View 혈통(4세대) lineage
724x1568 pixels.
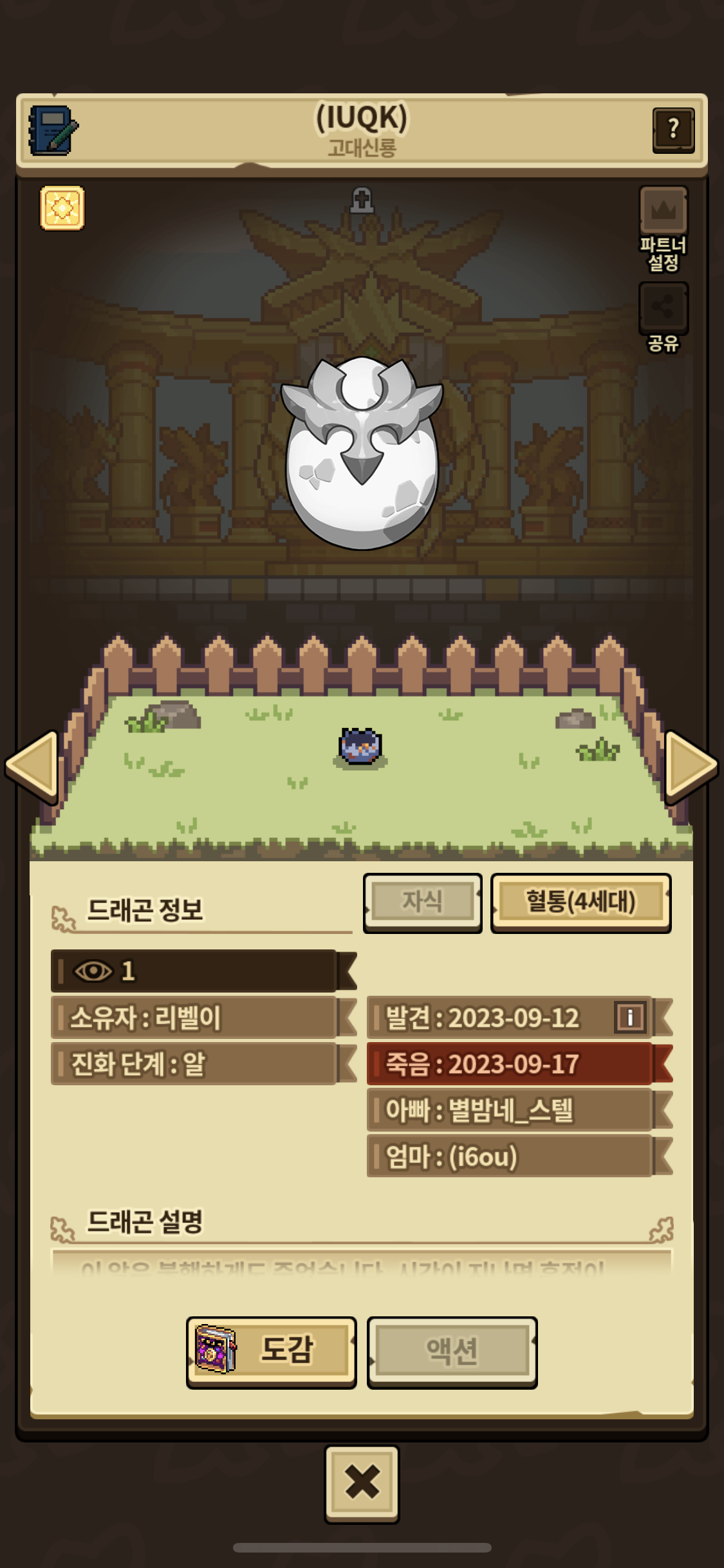click(x=580, y=901)
